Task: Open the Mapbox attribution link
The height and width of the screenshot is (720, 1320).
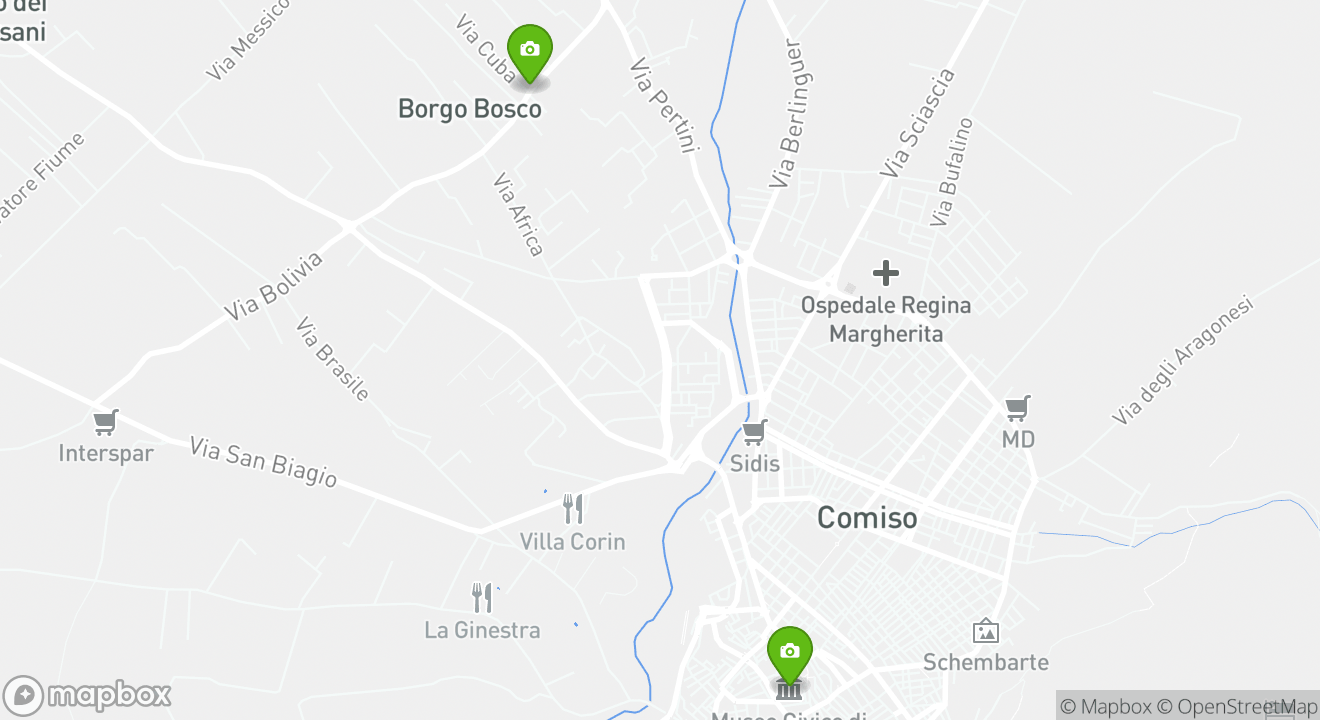Action: 1105,706
